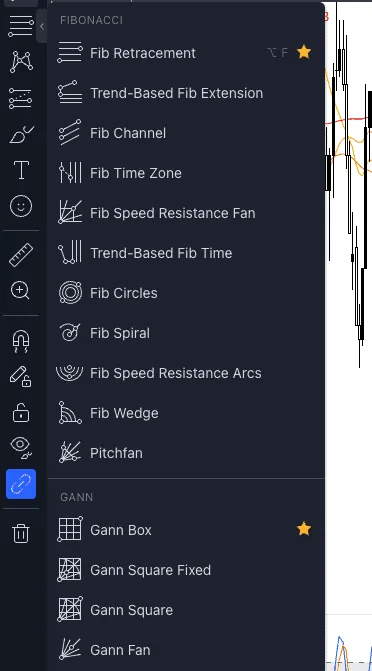Screen dimensions: 372x671
Task: Tap the zoom in magnifier
Action: (x=21, y=291)
